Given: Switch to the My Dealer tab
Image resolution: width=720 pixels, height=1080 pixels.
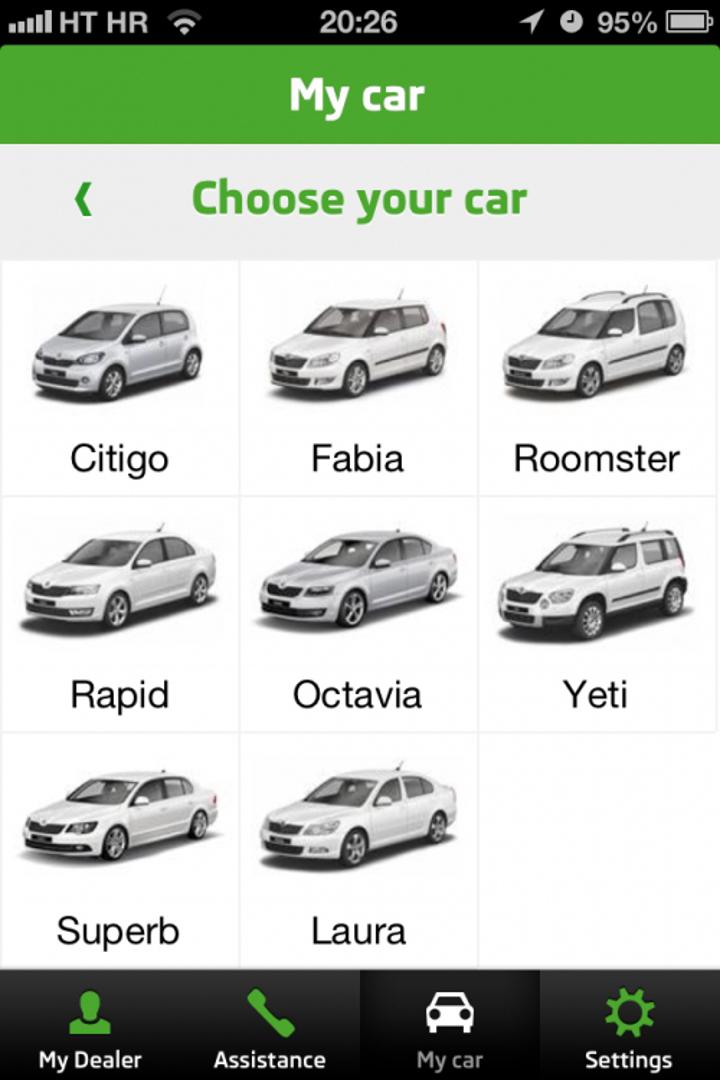Looking at the screenshot, I should pos(90,1026).
